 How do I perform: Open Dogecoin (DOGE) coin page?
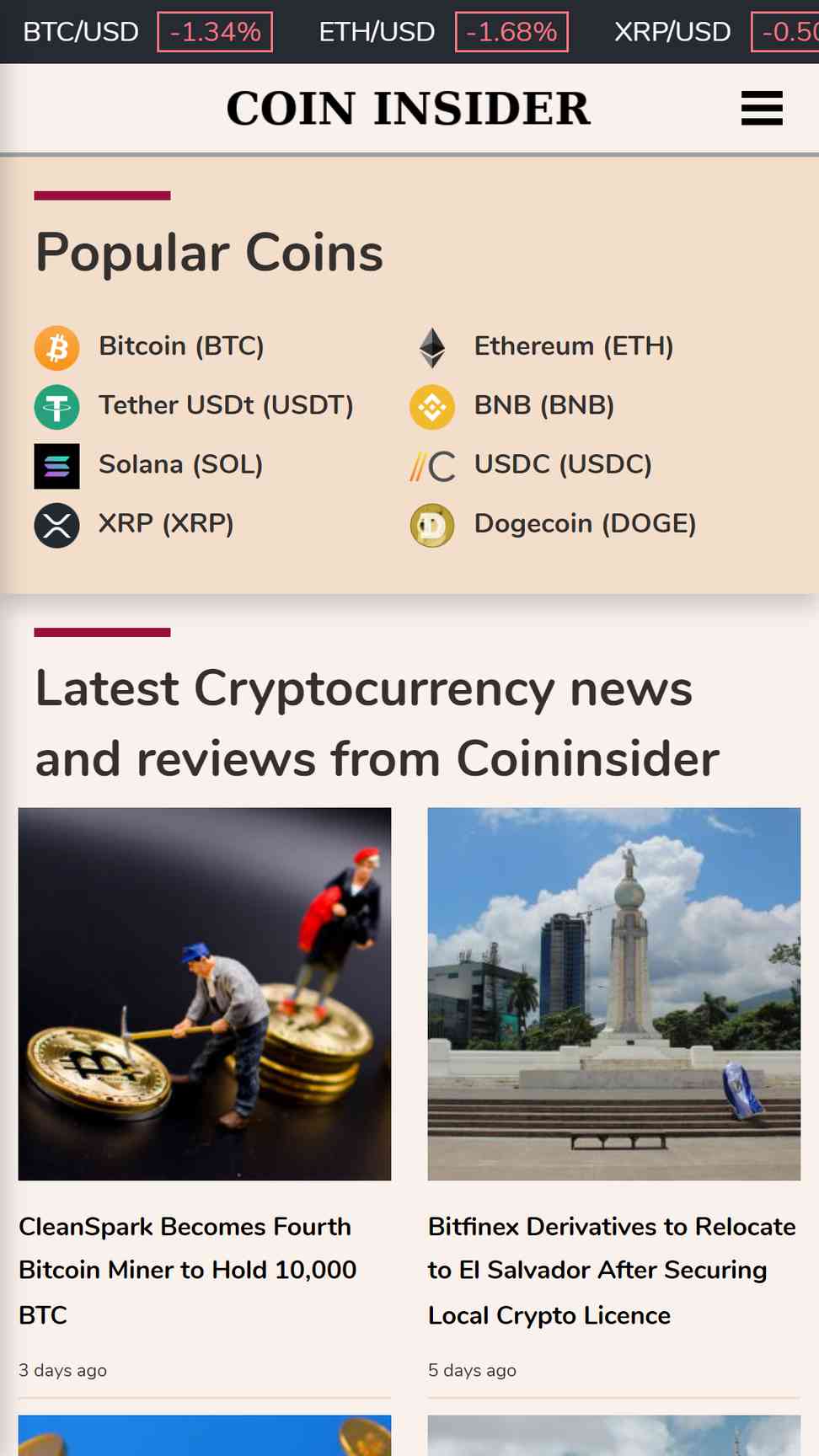(x=584, y=523)
